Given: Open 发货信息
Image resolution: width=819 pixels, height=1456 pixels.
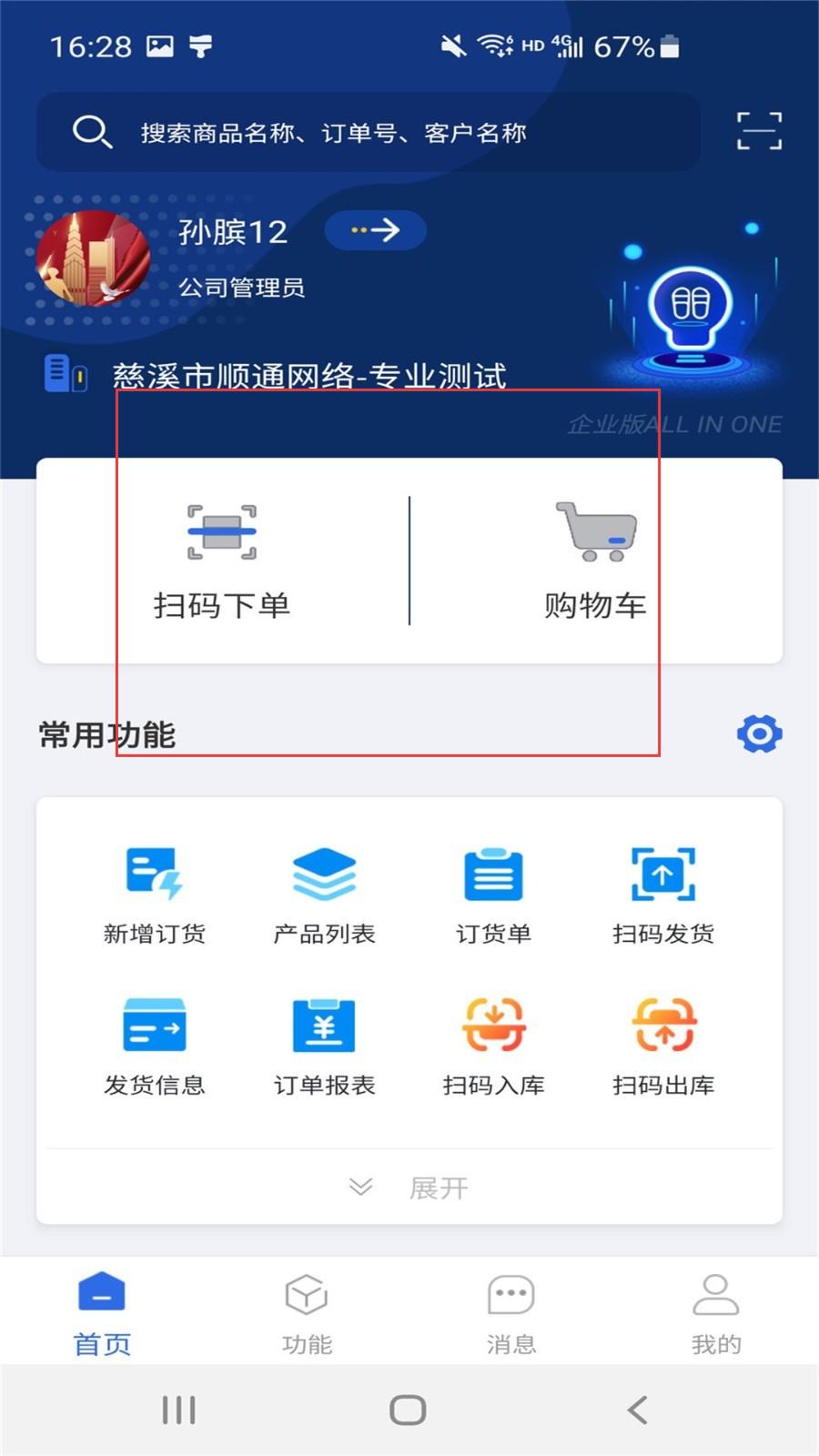Looking at the screenshot, I should point(155,1046).
